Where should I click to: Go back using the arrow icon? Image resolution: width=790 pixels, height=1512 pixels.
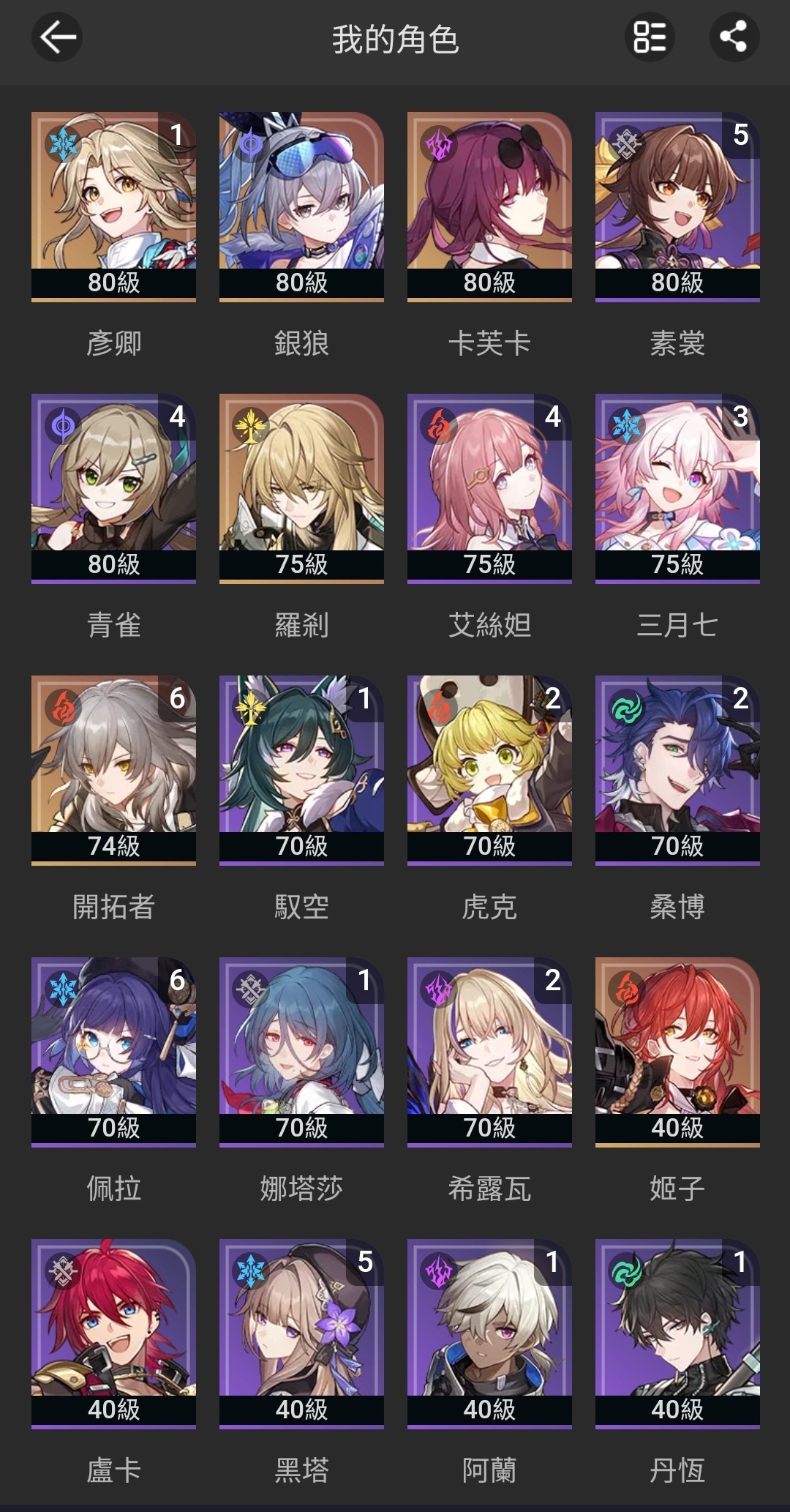click(57, 37)
